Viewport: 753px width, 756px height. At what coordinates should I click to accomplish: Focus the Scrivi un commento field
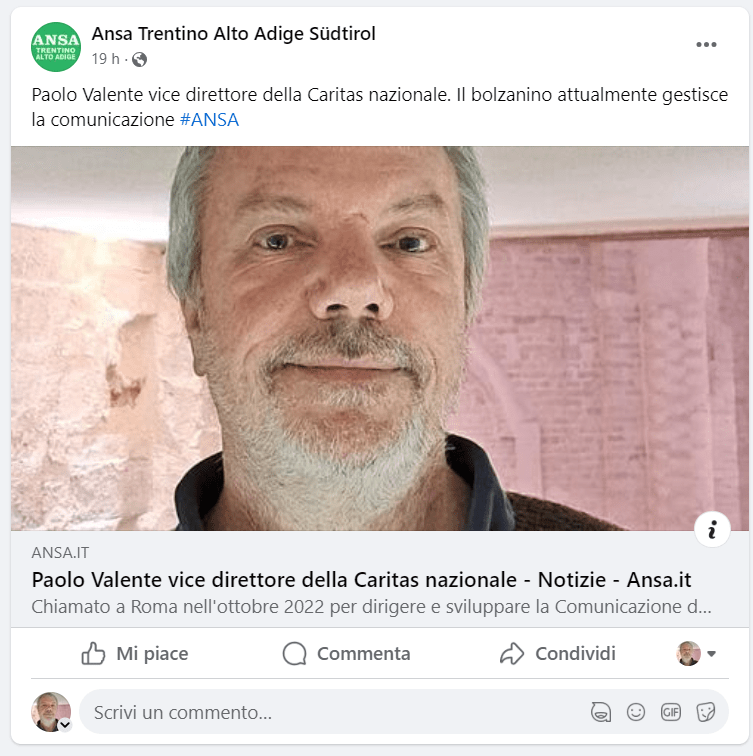330,713
